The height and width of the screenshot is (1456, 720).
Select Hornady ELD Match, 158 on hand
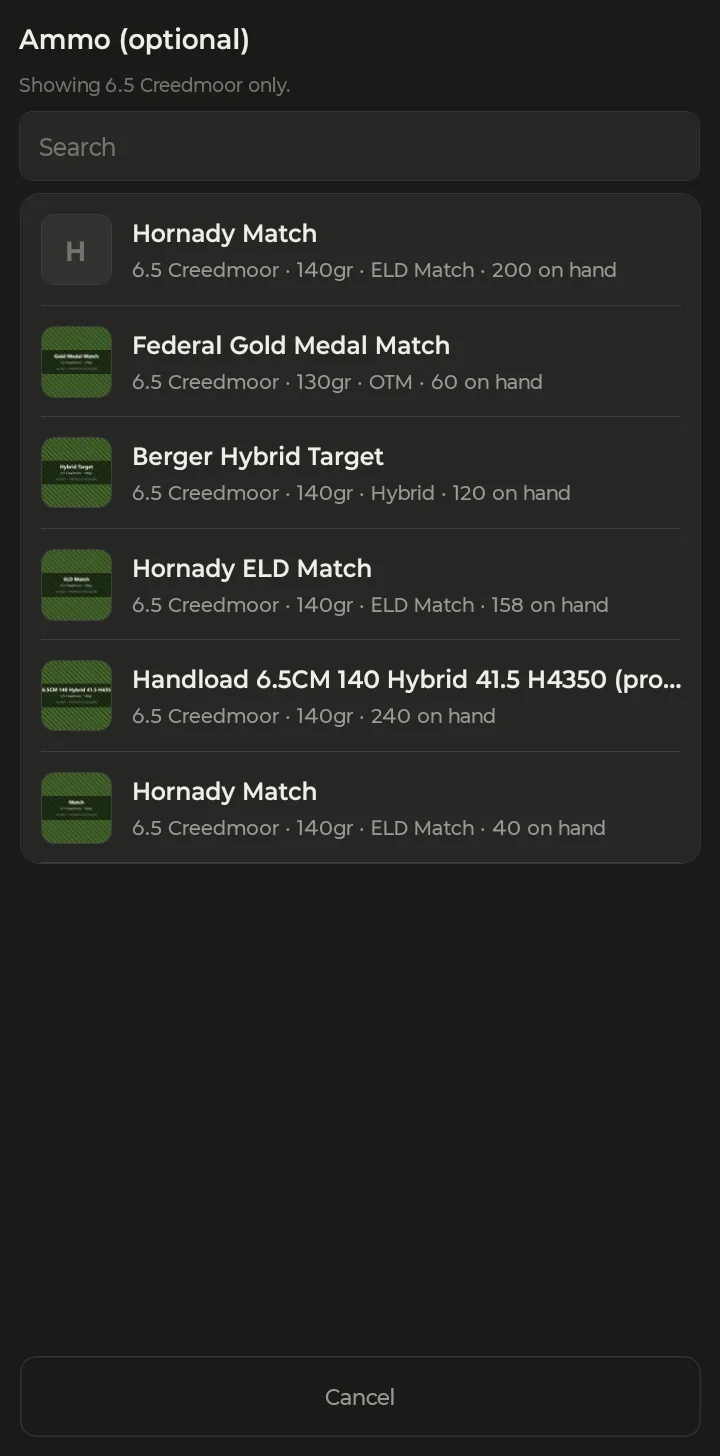pos(360,585)
